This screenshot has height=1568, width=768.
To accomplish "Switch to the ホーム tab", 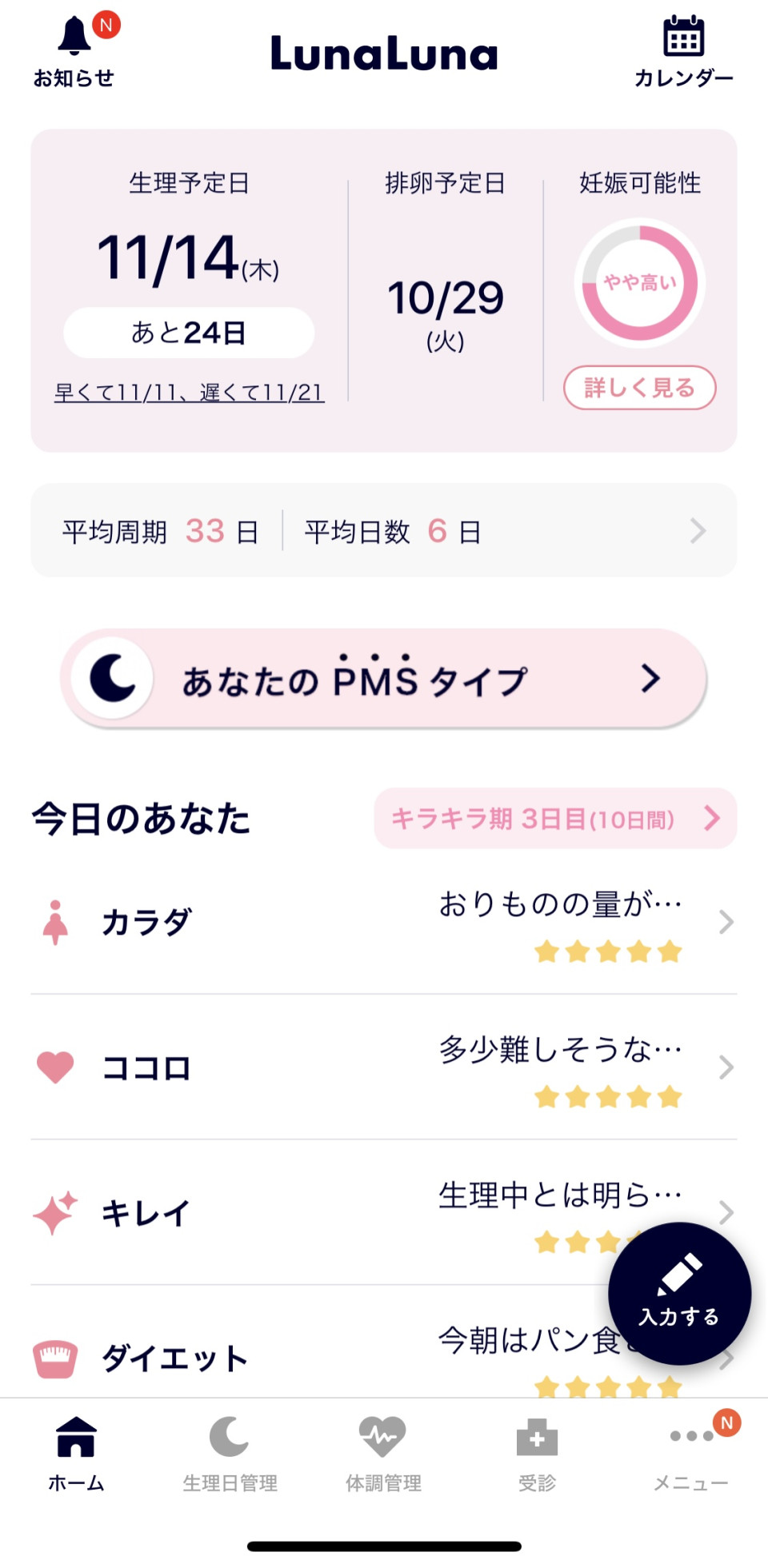I will (76, 1453).
